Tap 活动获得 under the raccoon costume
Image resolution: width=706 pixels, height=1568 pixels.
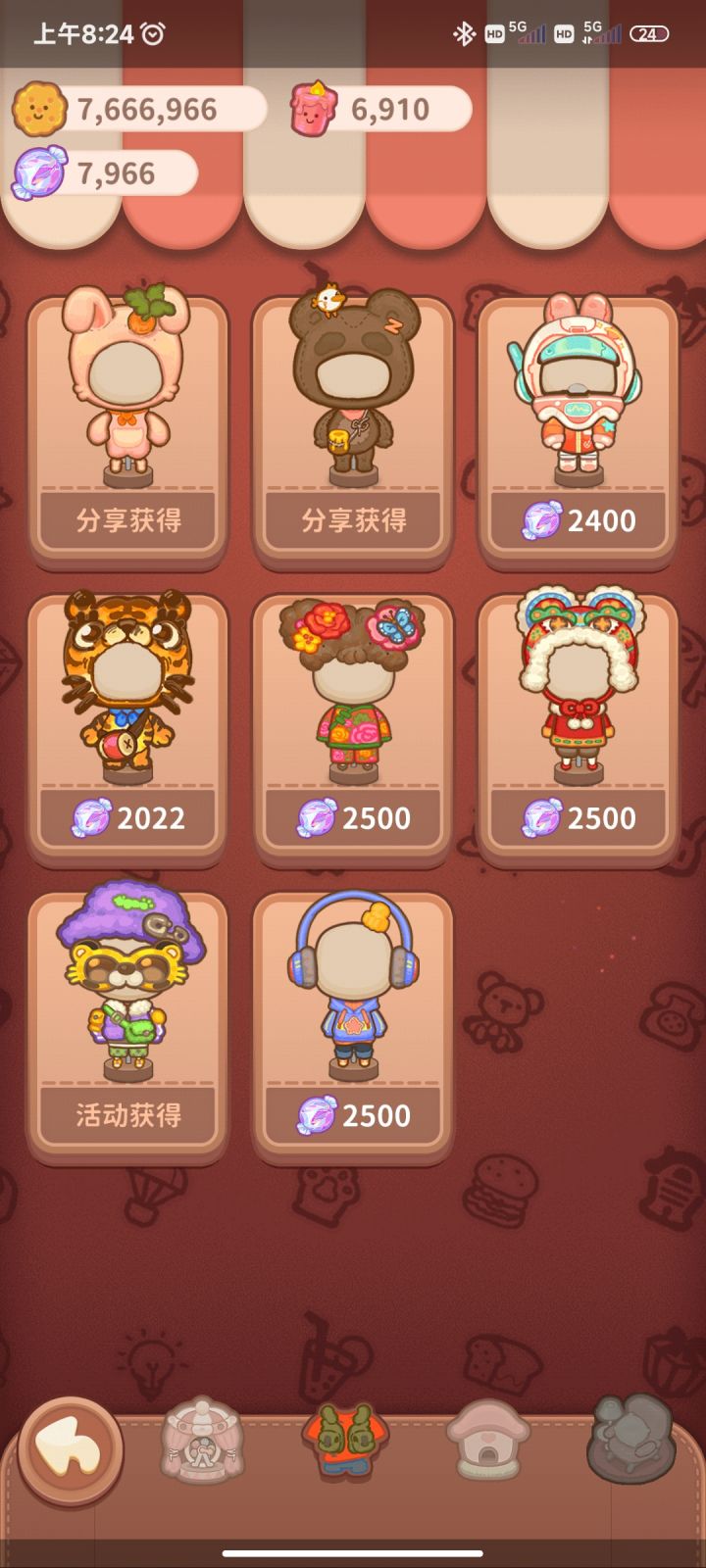coord(127,1114)
